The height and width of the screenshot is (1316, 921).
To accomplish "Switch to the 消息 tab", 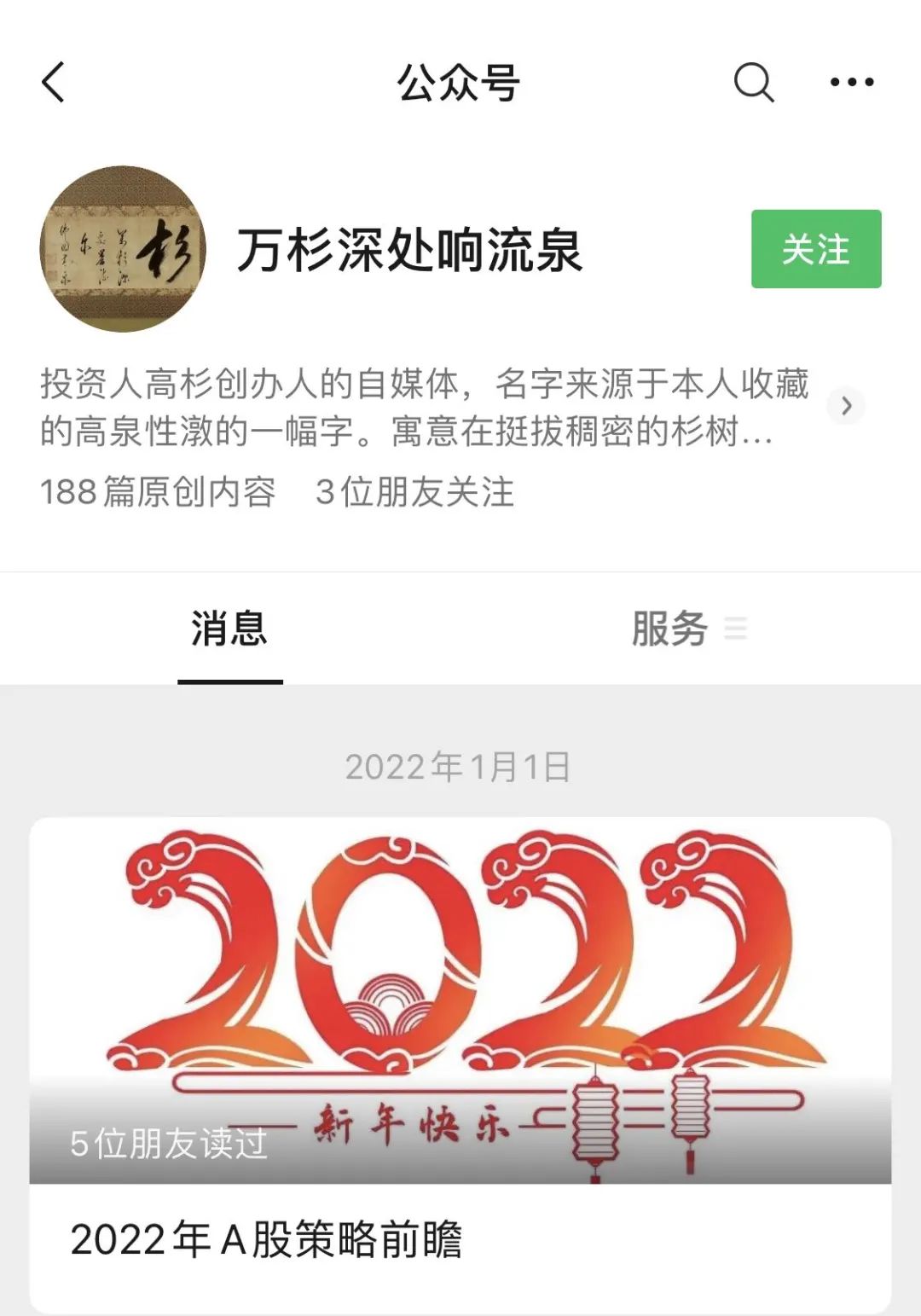I will [x=229, y=629].
